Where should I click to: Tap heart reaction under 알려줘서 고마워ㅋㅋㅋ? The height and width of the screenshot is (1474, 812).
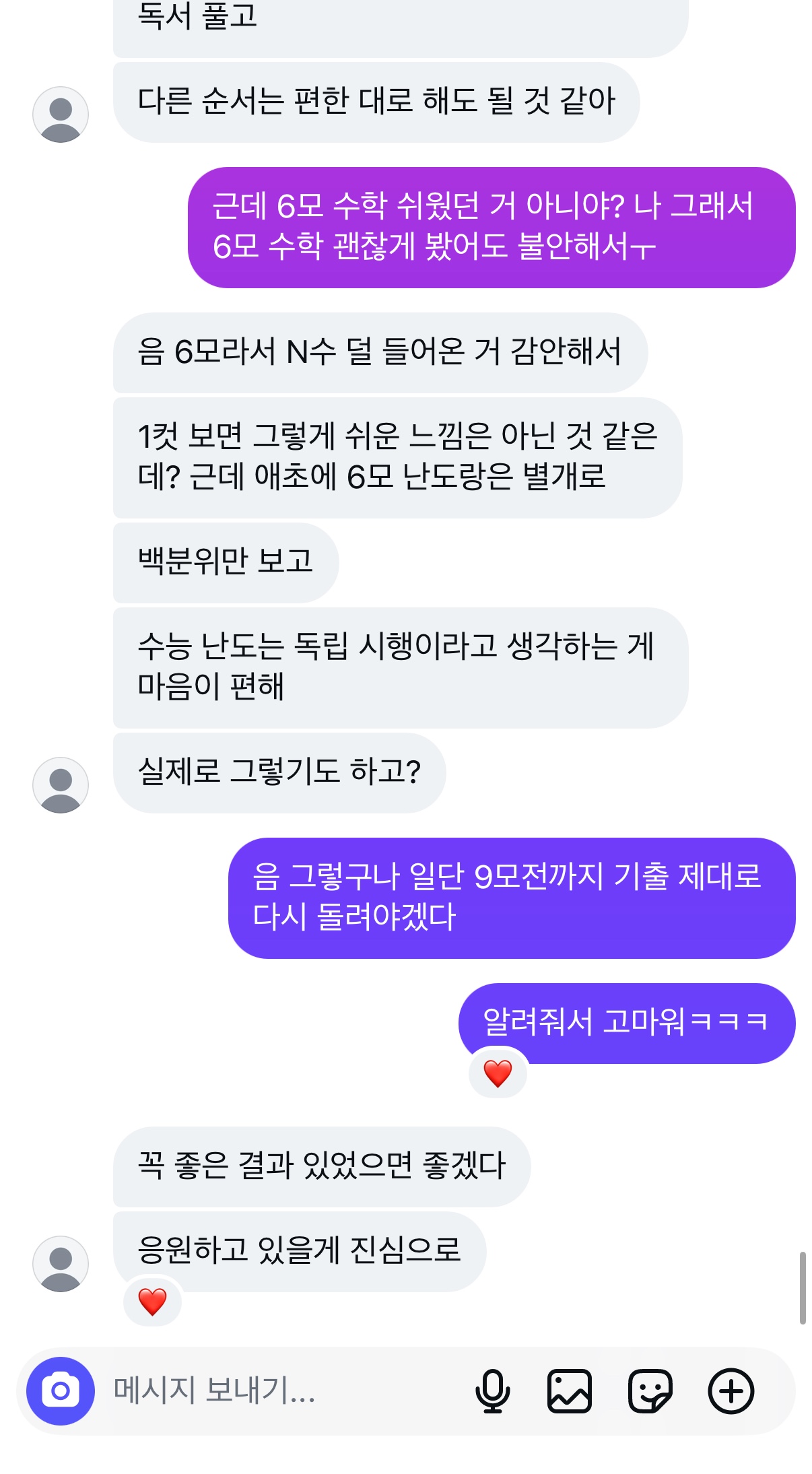(498, 1073)
